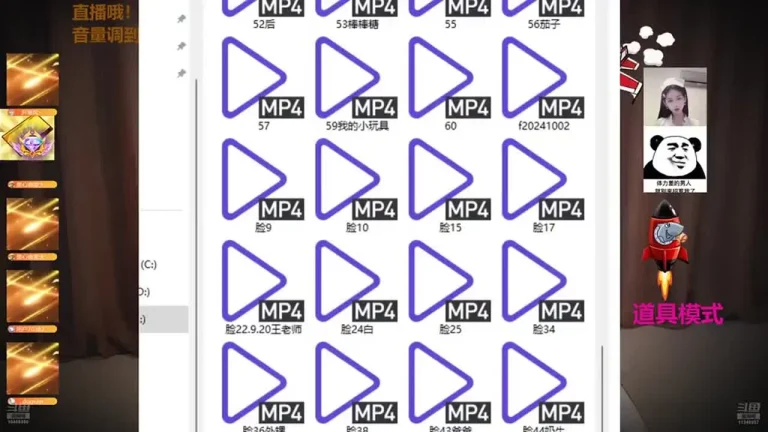
Task: Open the 脸15 MP4 file
Action: (x=449, y=180)
